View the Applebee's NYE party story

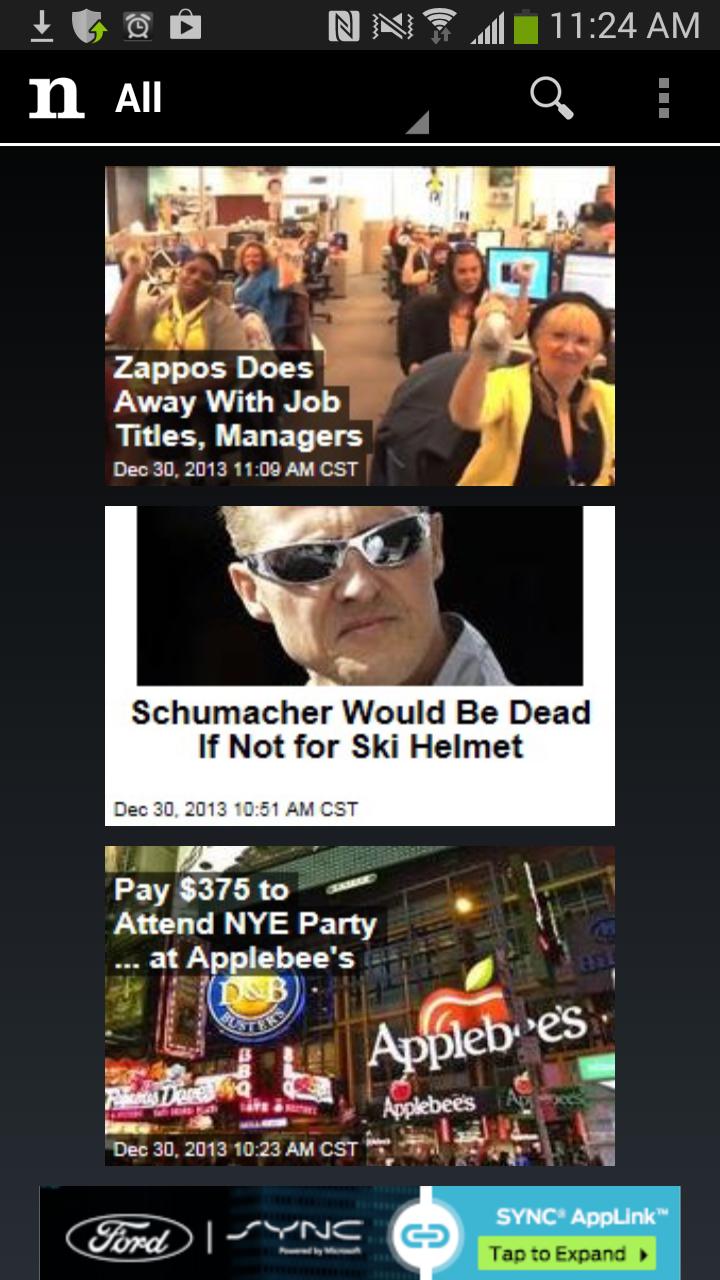(x=360, y=1006)
